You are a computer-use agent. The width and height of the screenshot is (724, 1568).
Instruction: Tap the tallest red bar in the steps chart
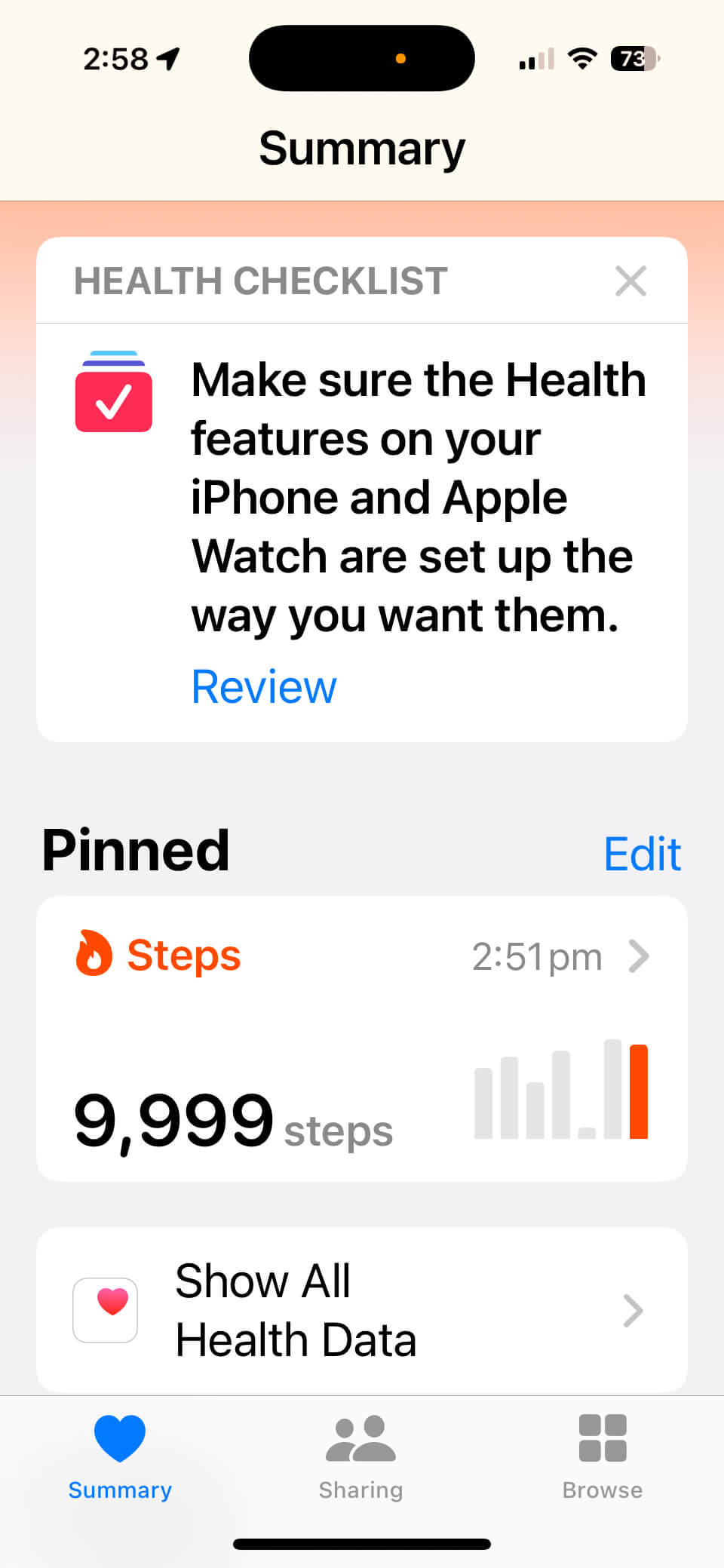point(639,1092)
